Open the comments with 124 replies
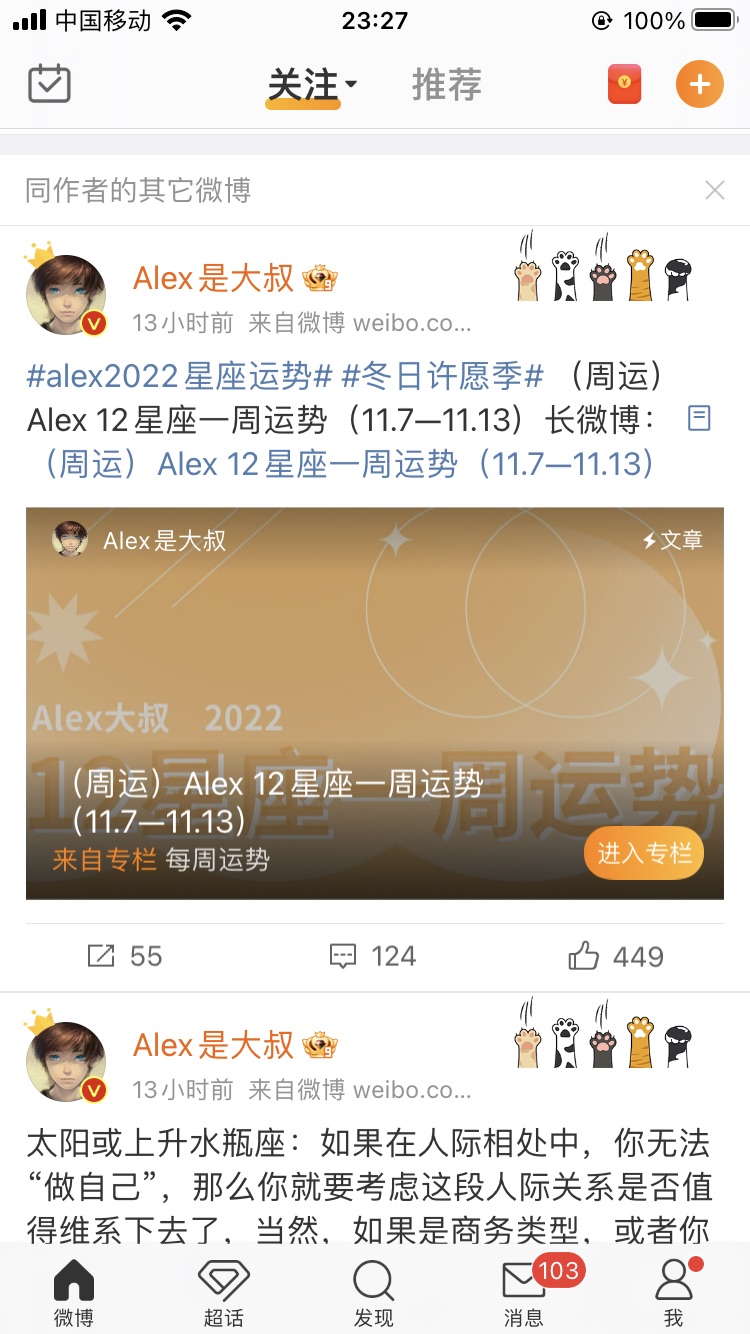 pyautogui.click(x=373, y=956)
